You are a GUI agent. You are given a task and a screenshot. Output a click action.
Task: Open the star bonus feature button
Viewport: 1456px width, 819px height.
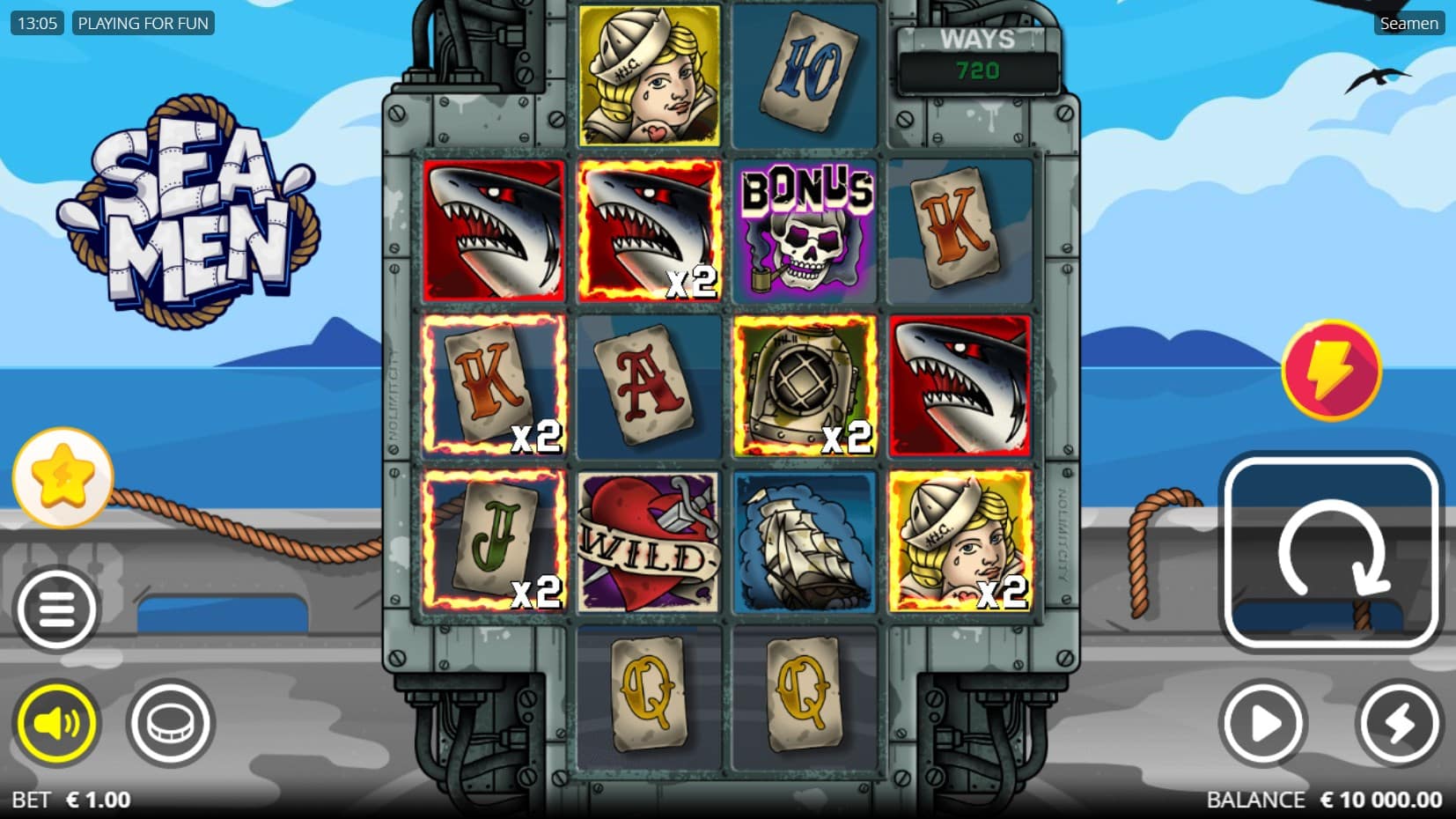(63, 477)
